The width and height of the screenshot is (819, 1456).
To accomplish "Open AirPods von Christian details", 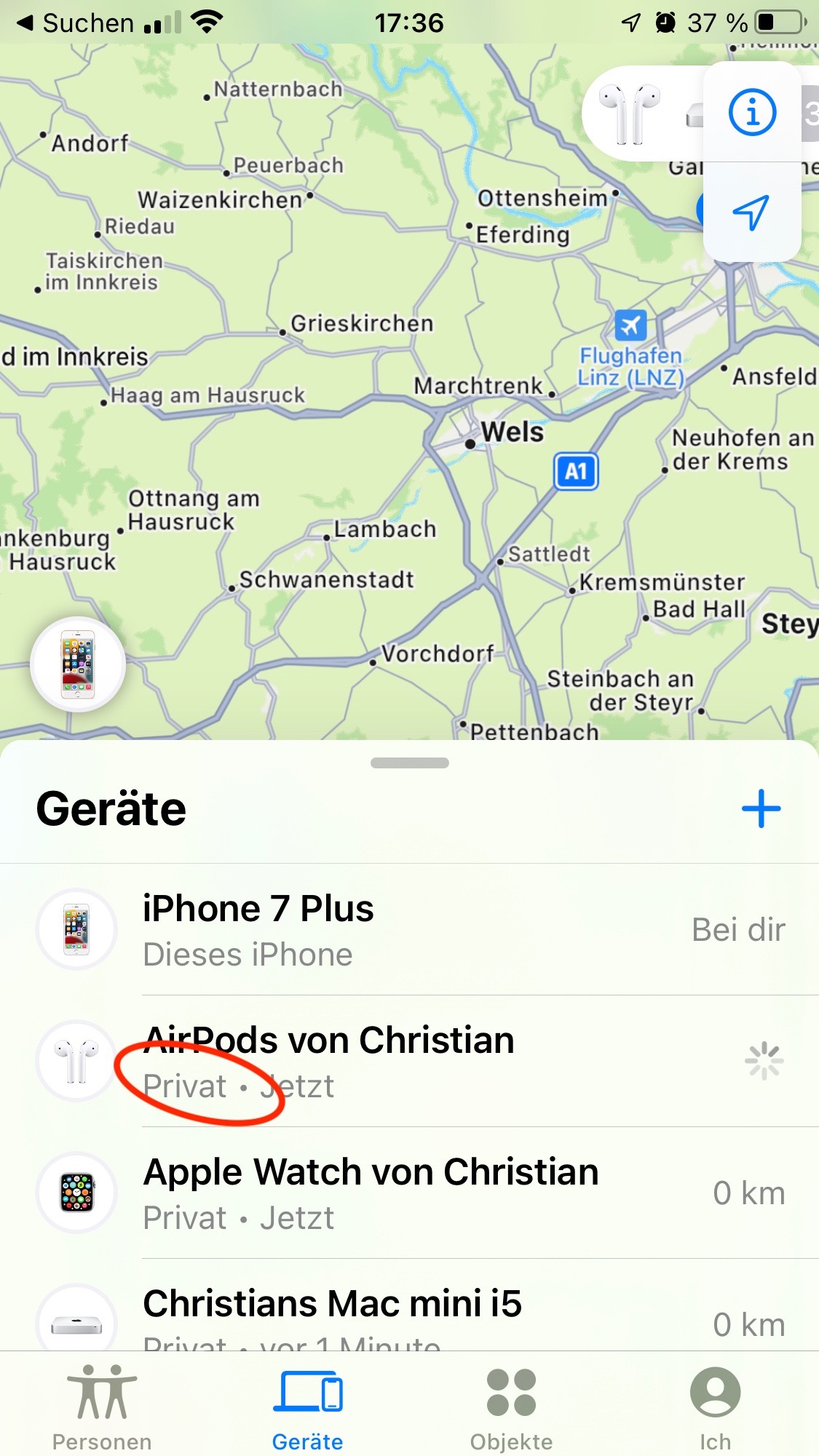I will (x=408, y=1061).
